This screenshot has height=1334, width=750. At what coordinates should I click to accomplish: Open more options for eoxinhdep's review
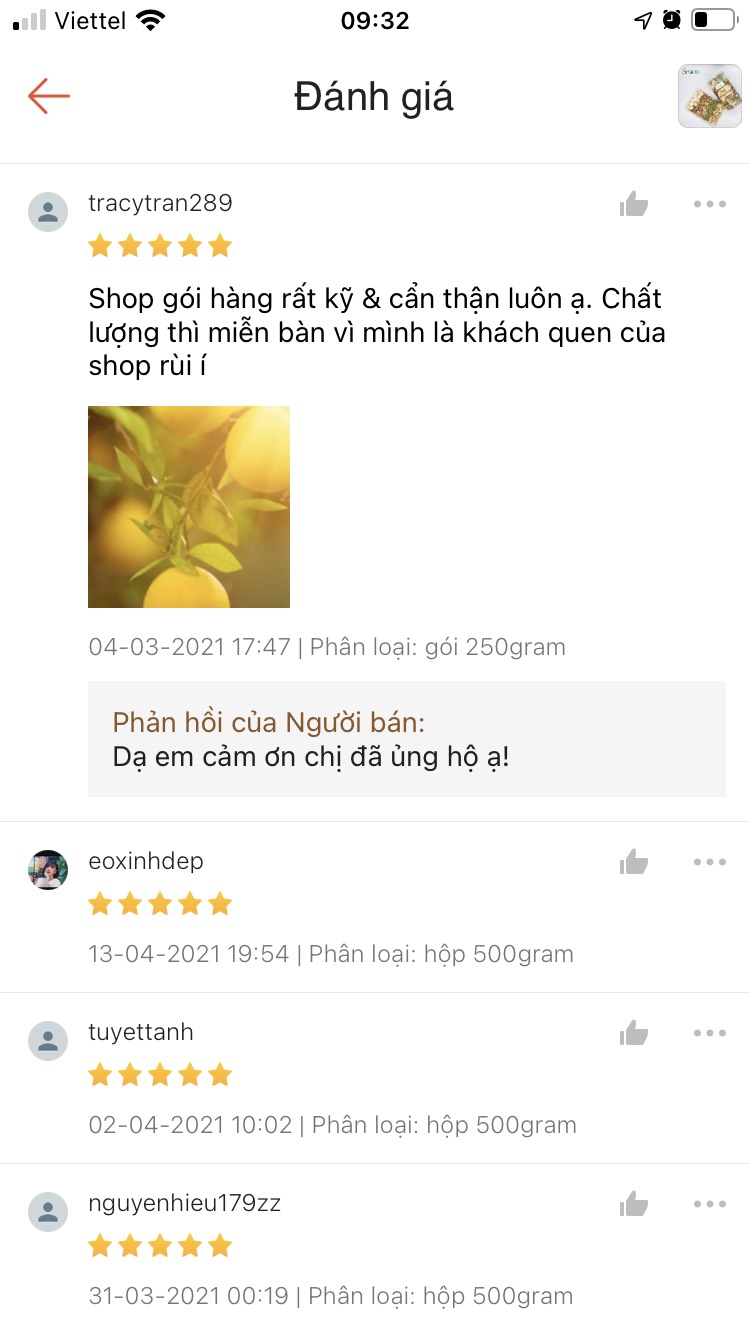710,862
